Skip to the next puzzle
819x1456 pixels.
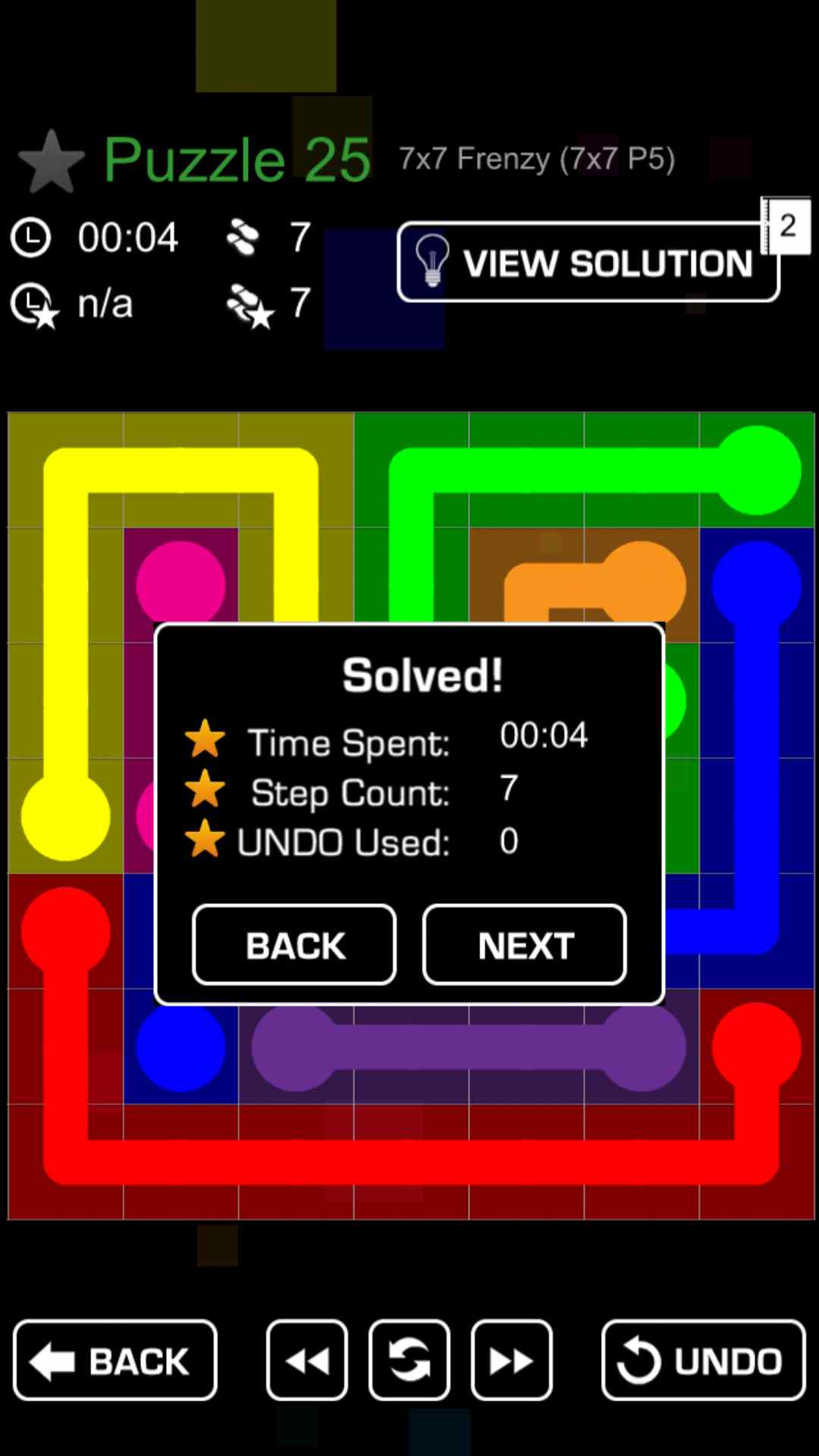click(x=512, y=1360)
